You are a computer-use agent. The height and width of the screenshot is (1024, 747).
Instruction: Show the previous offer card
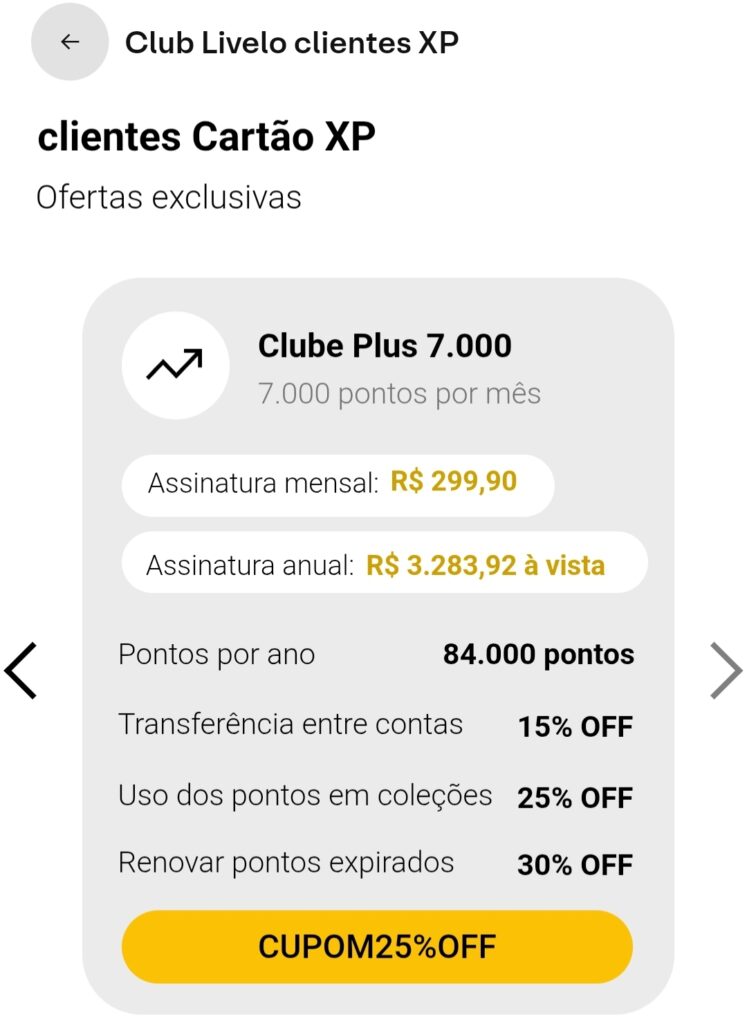pos(21,670)
